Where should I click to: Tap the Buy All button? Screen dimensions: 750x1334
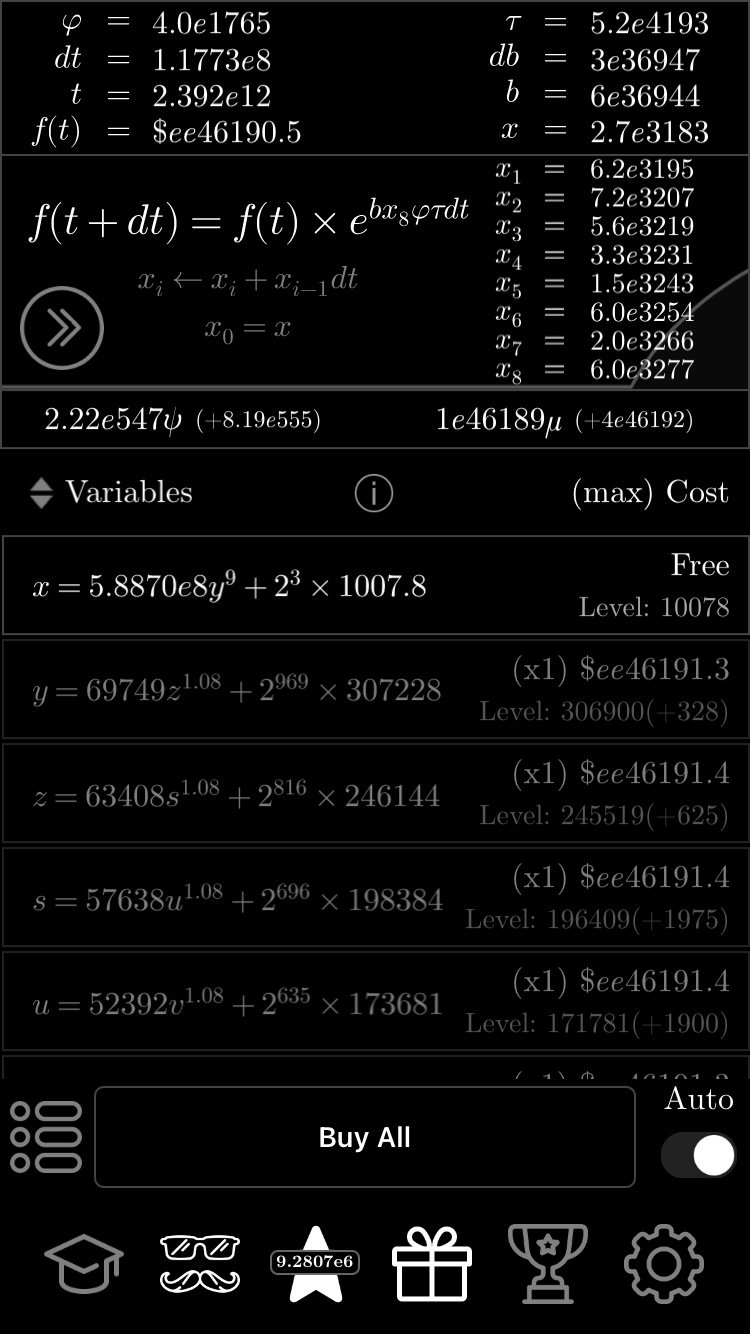pos(365,1137)
